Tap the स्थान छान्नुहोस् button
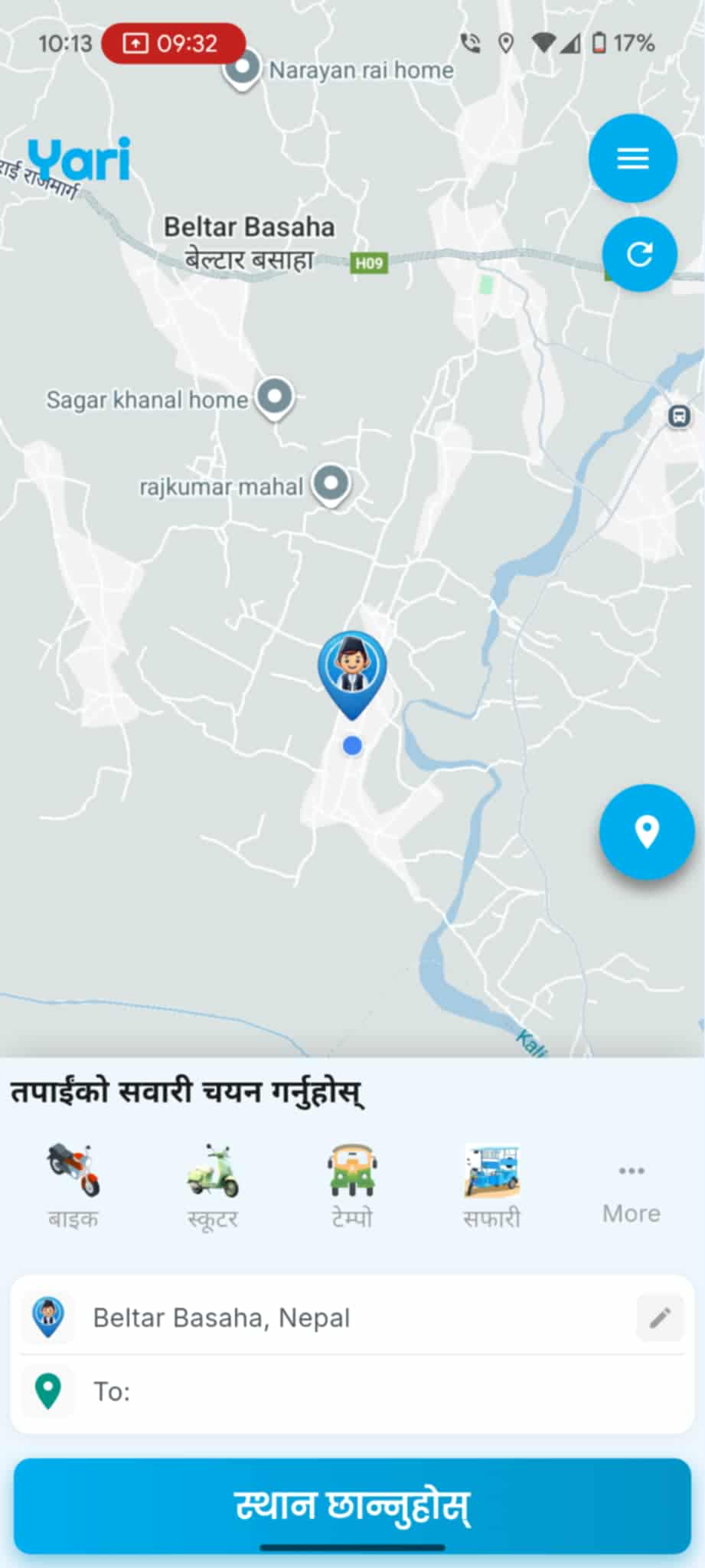This screenshot has width=705, height=1568. click(352, 1505)
